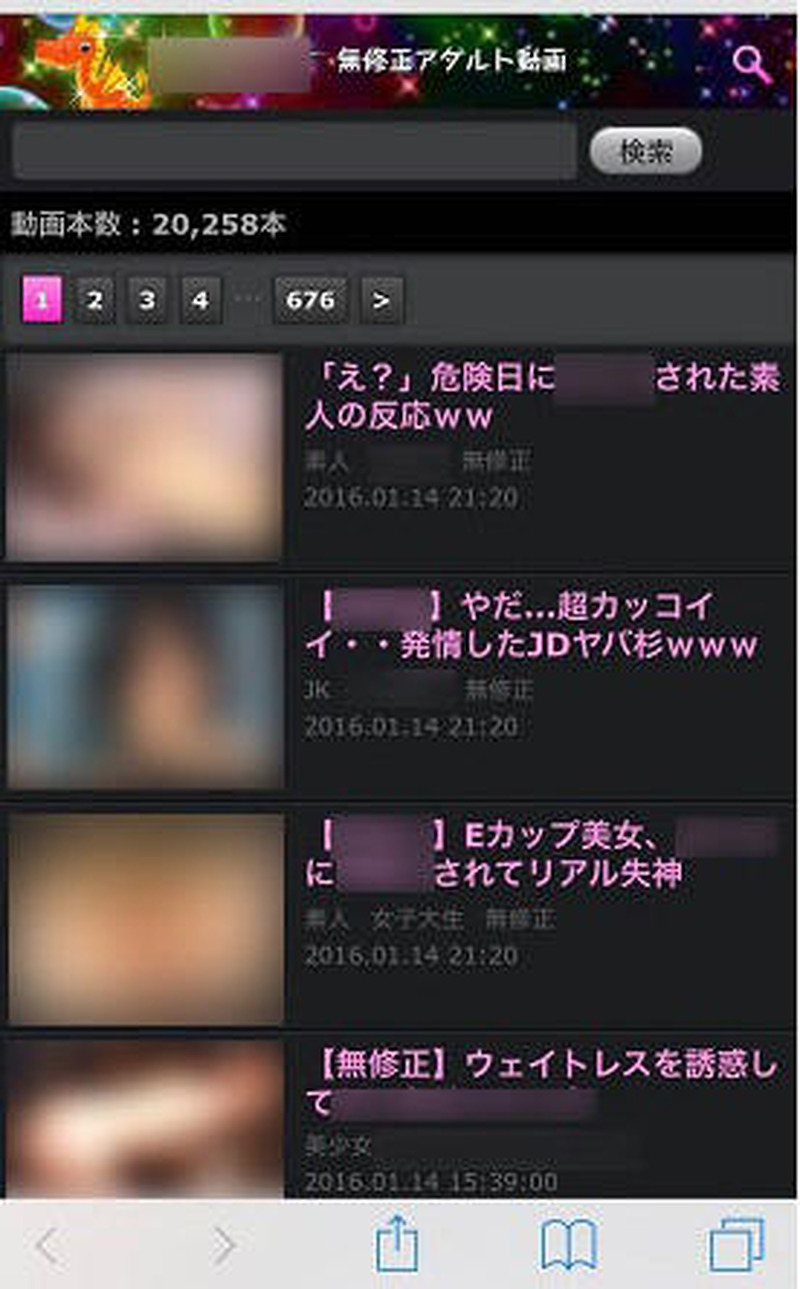Tap the search text field
The width and height of the screenshot is (800, 1289).
coord(295,152)
